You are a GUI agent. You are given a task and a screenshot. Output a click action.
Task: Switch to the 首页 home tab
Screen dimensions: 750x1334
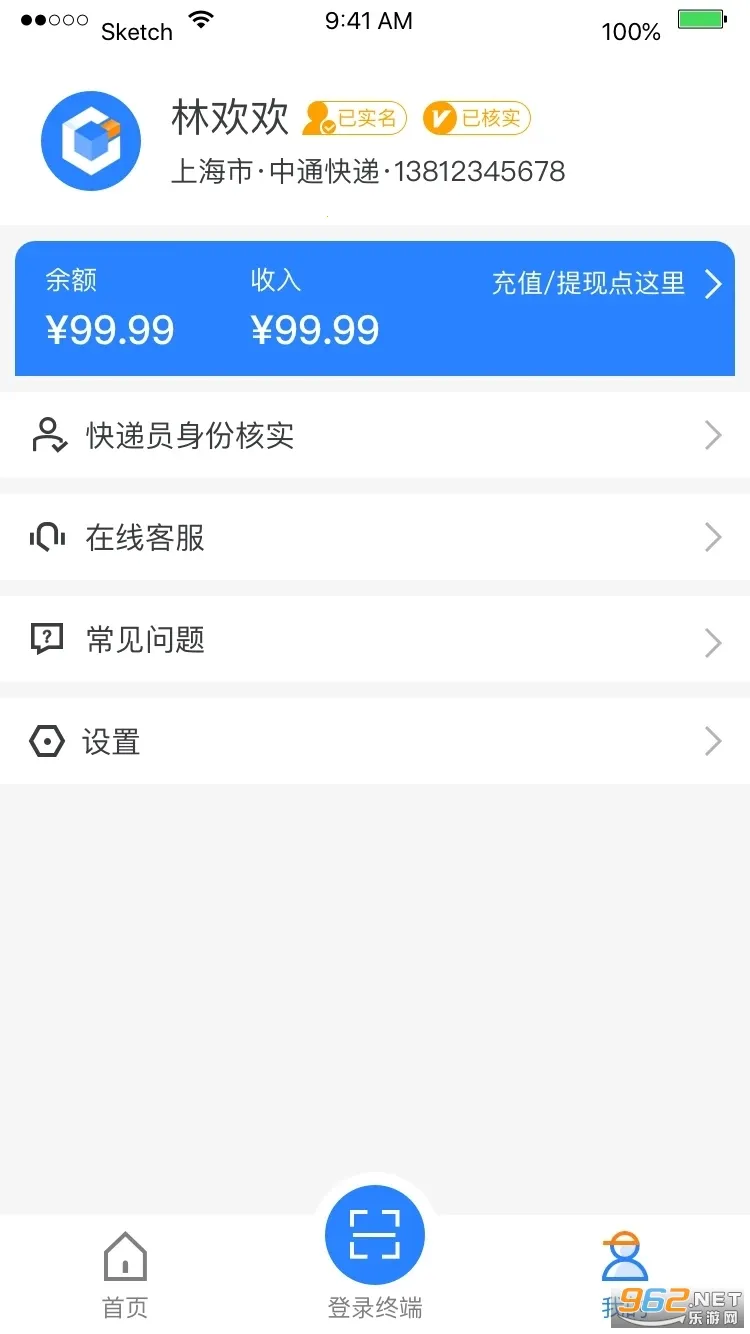[125, 1274]
